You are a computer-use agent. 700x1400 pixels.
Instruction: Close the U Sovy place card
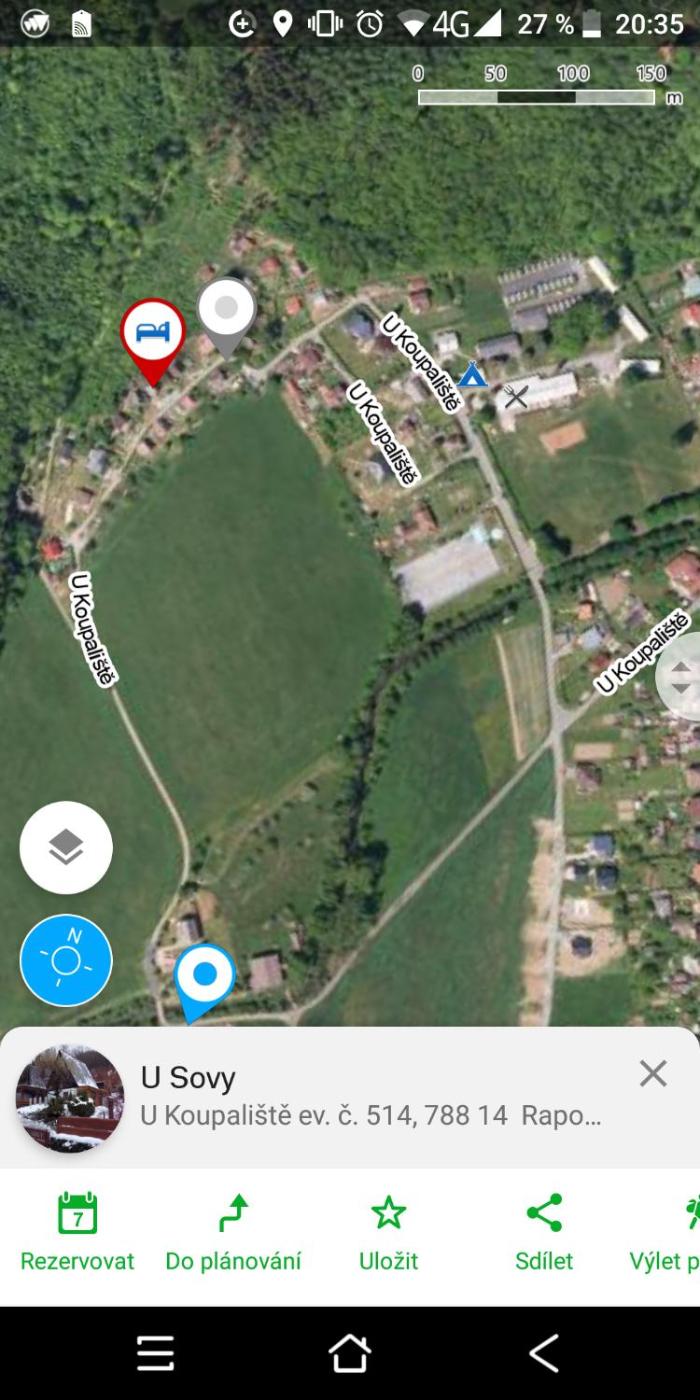click(653, 1074)
